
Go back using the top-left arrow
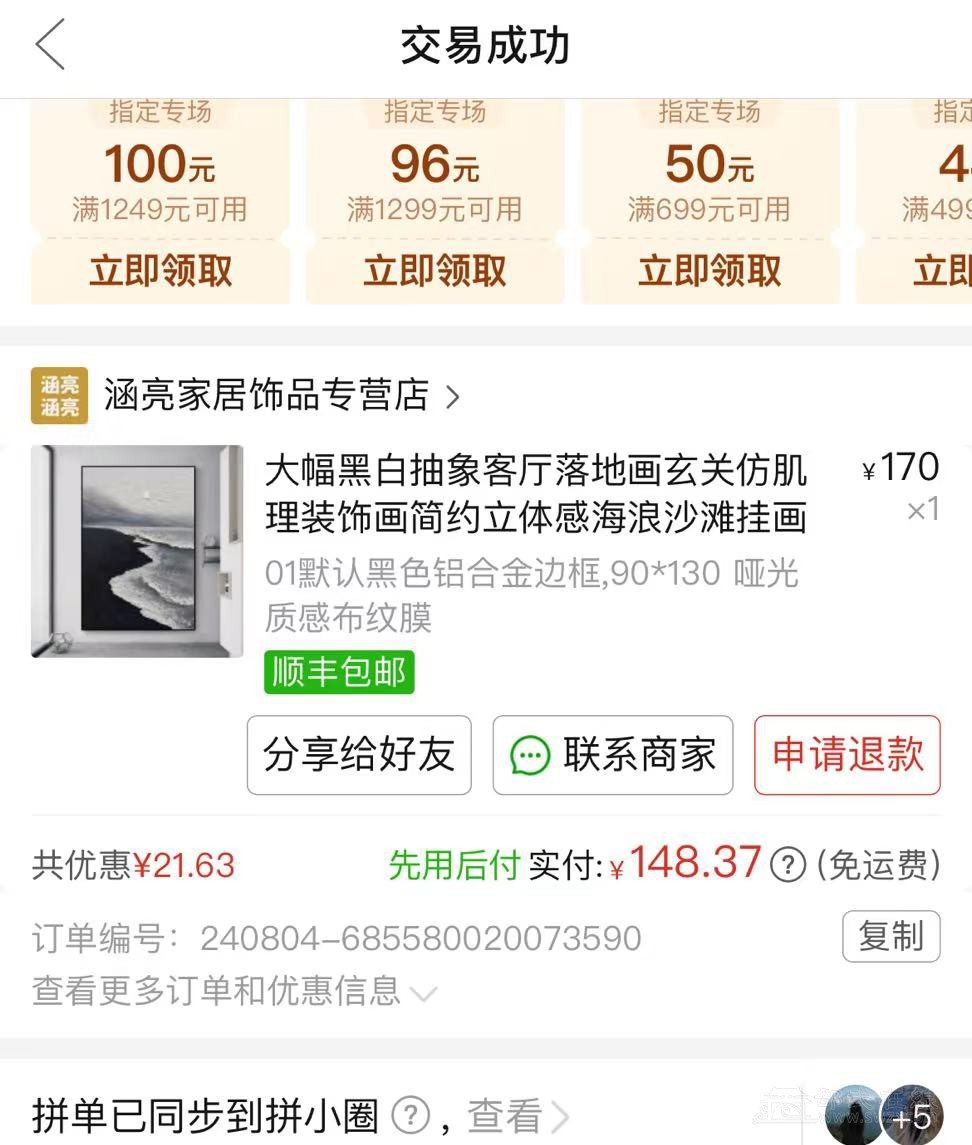pyautogui.click(x=50, y=46)
